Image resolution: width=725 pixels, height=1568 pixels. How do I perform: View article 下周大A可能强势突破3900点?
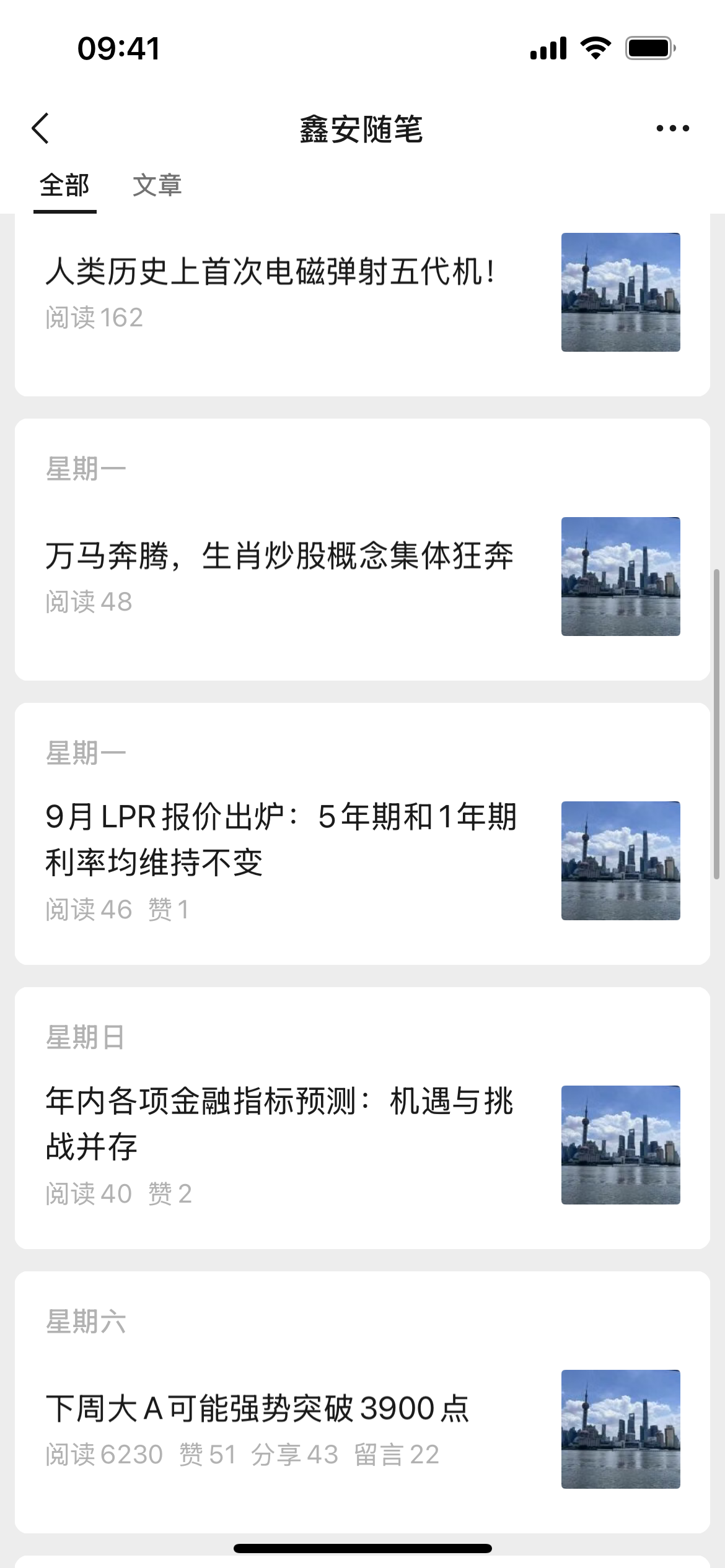click(x=257, y=1409)
